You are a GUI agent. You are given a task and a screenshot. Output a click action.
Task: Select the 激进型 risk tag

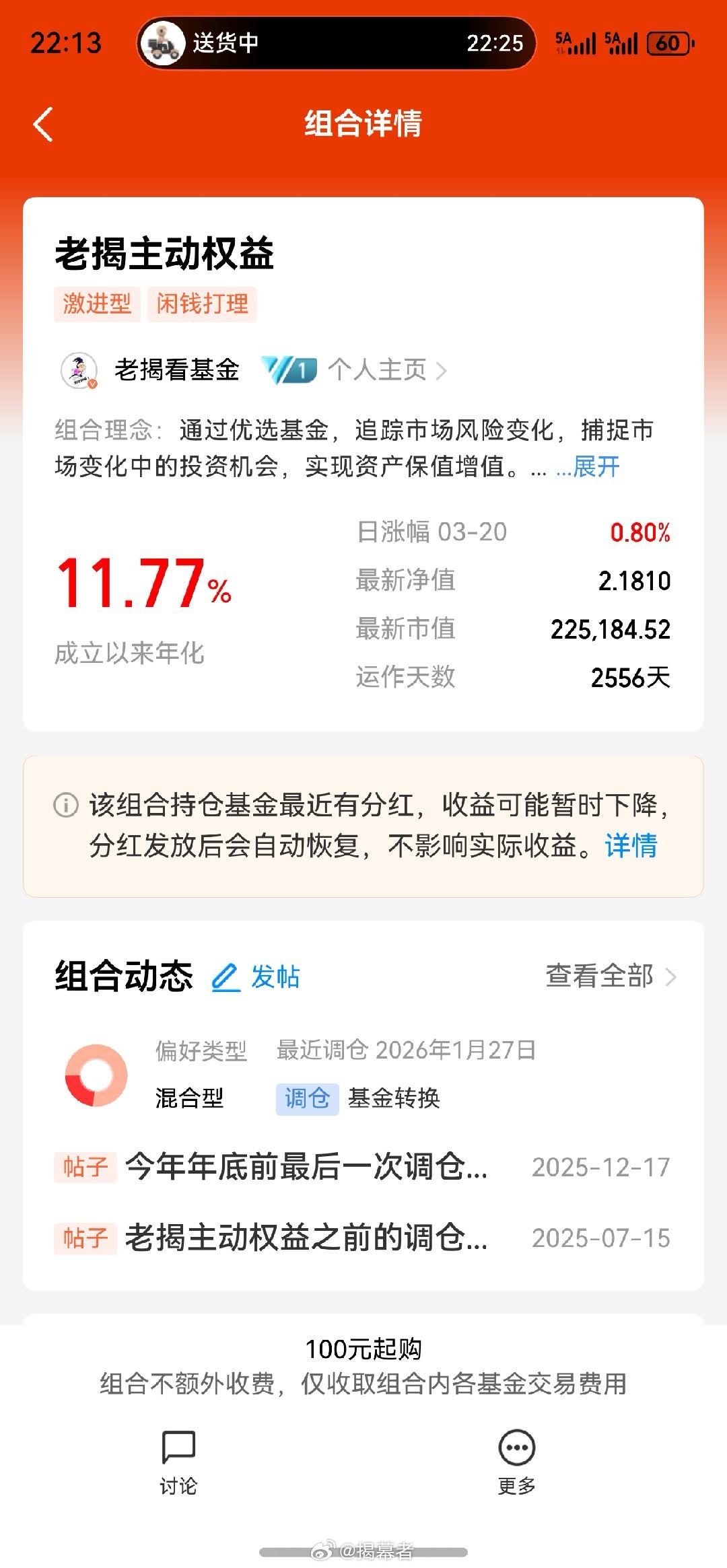[x=96, y=304]
